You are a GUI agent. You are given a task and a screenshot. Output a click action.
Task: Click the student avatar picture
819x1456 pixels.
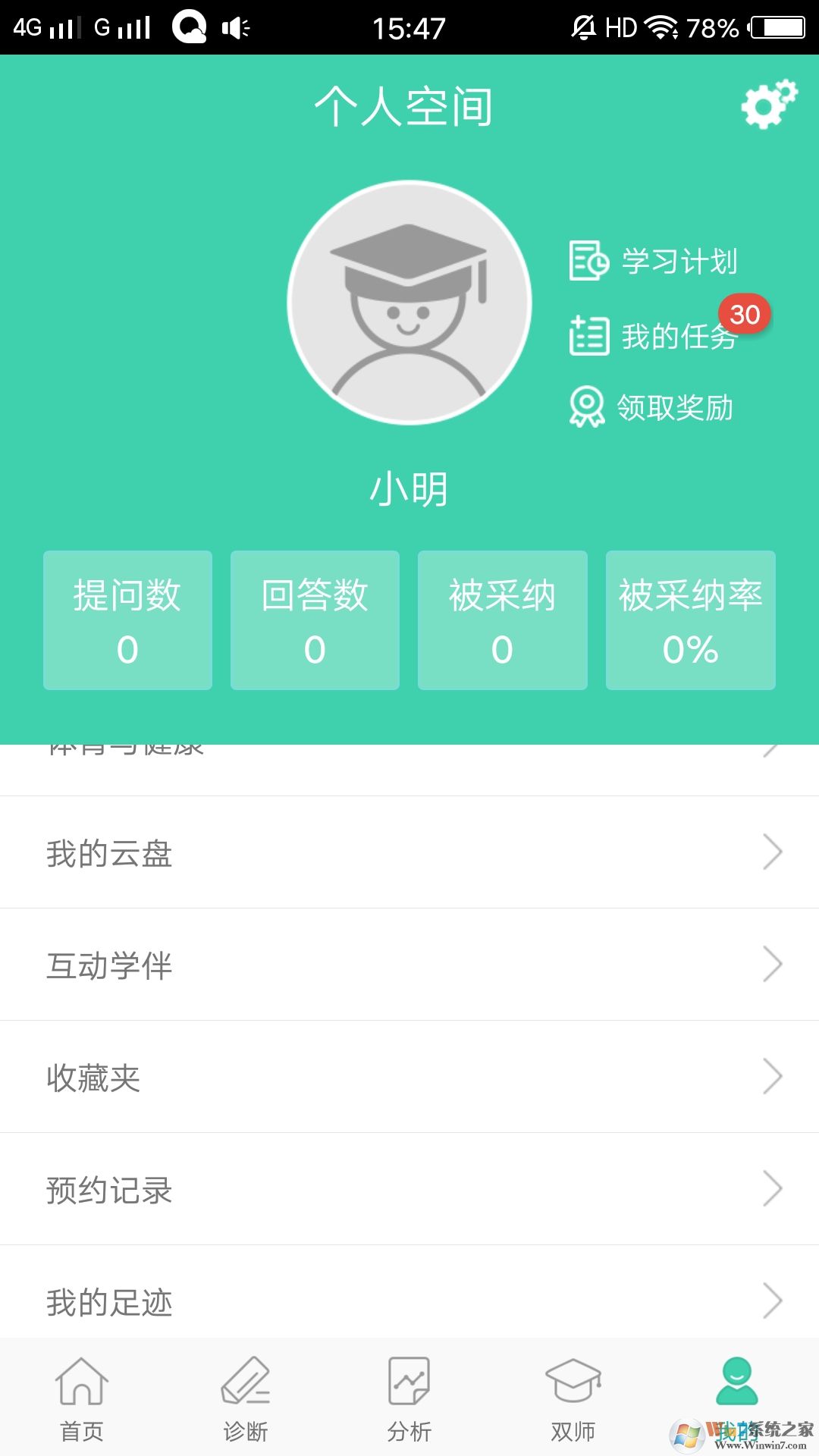409,301
